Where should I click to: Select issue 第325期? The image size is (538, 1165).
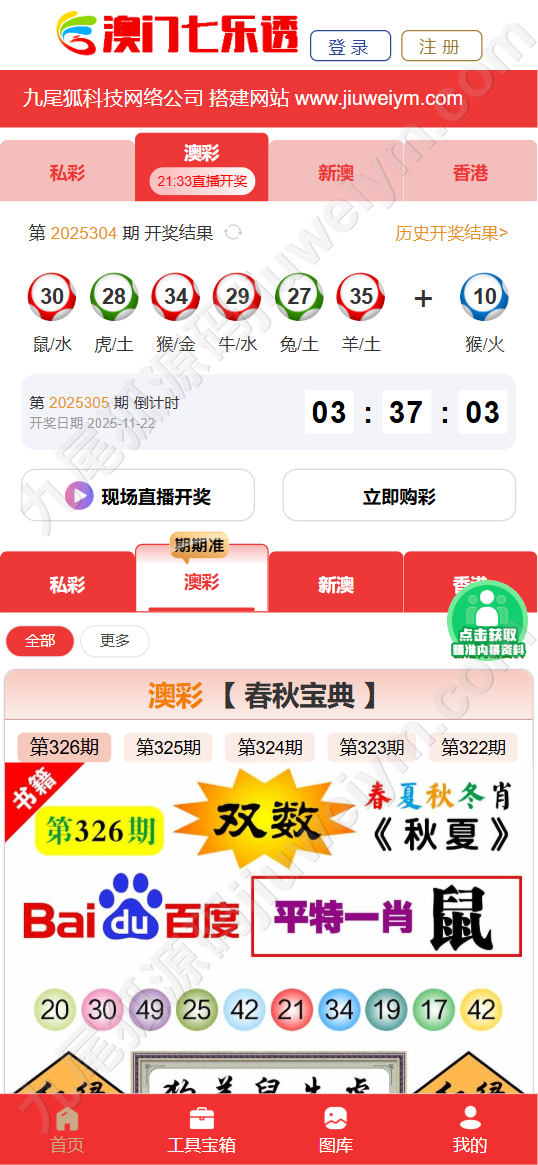[168, 747]
